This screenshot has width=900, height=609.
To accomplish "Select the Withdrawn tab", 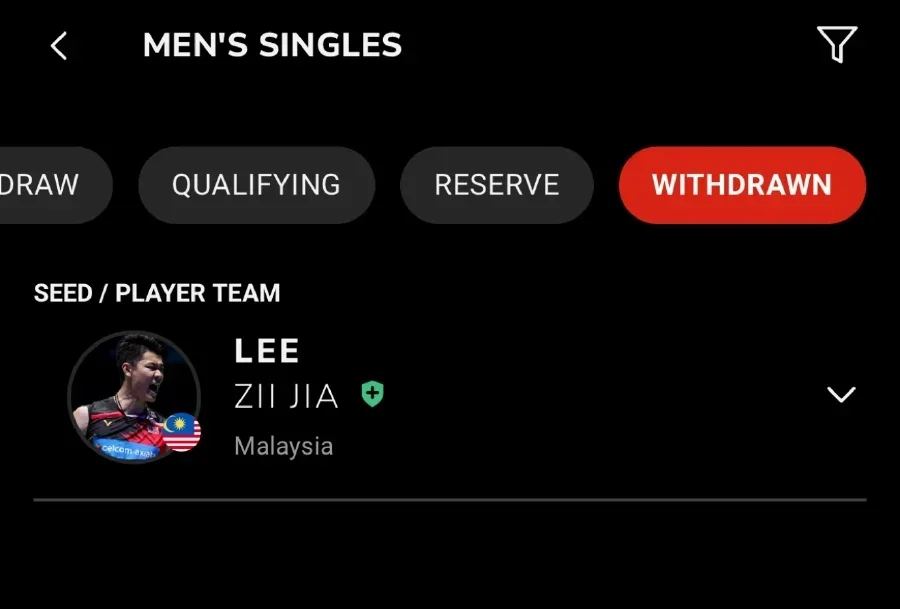I will coord(741,185).
